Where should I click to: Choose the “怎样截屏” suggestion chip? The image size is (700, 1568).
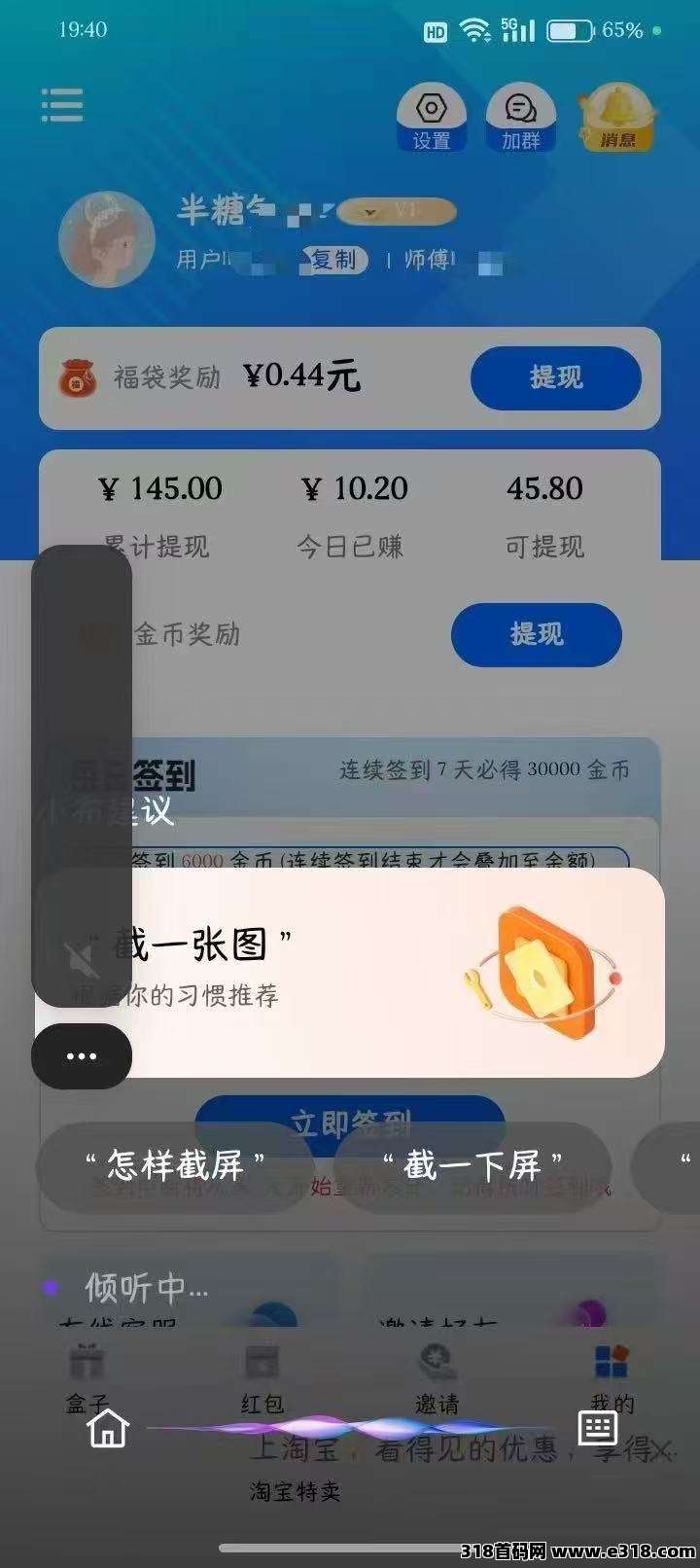pos(175,1164)
